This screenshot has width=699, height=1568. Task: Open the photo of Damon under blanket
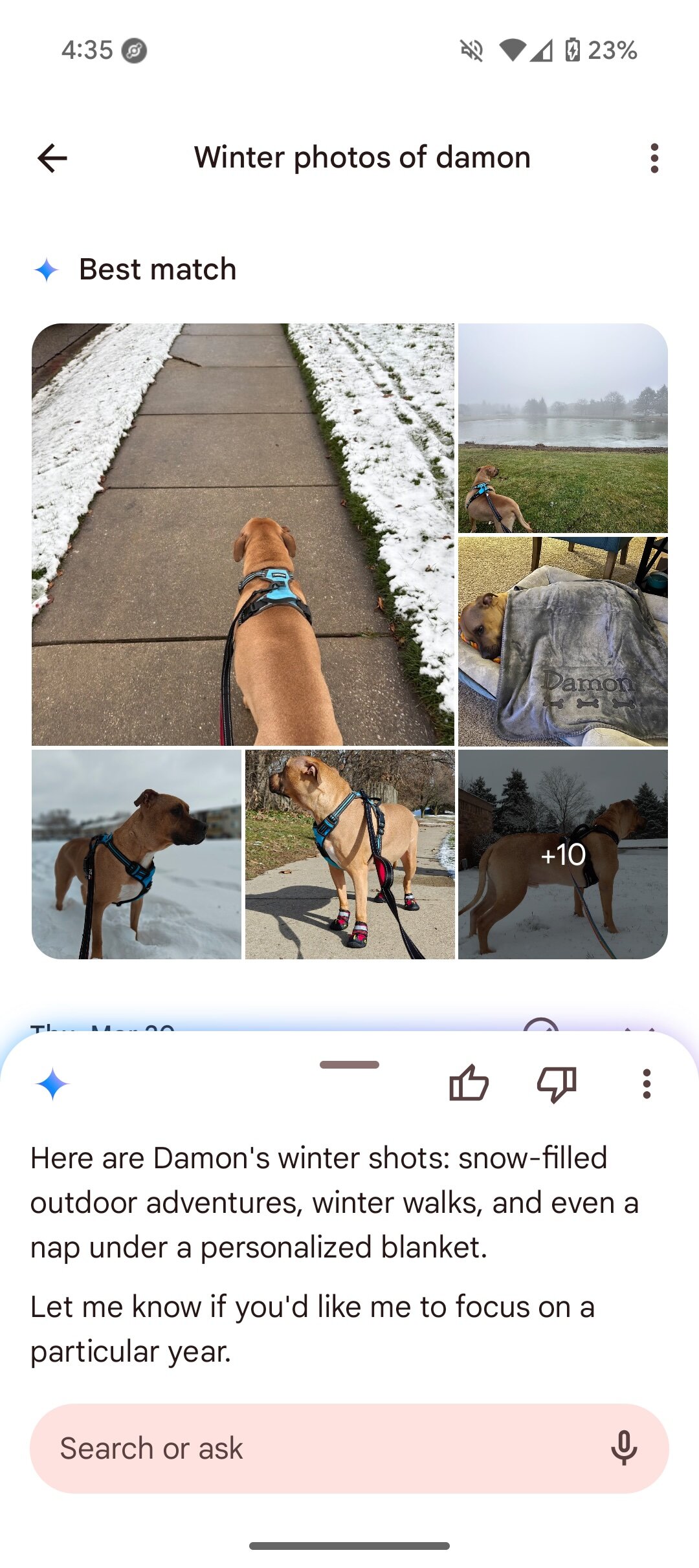coord(562,641)
